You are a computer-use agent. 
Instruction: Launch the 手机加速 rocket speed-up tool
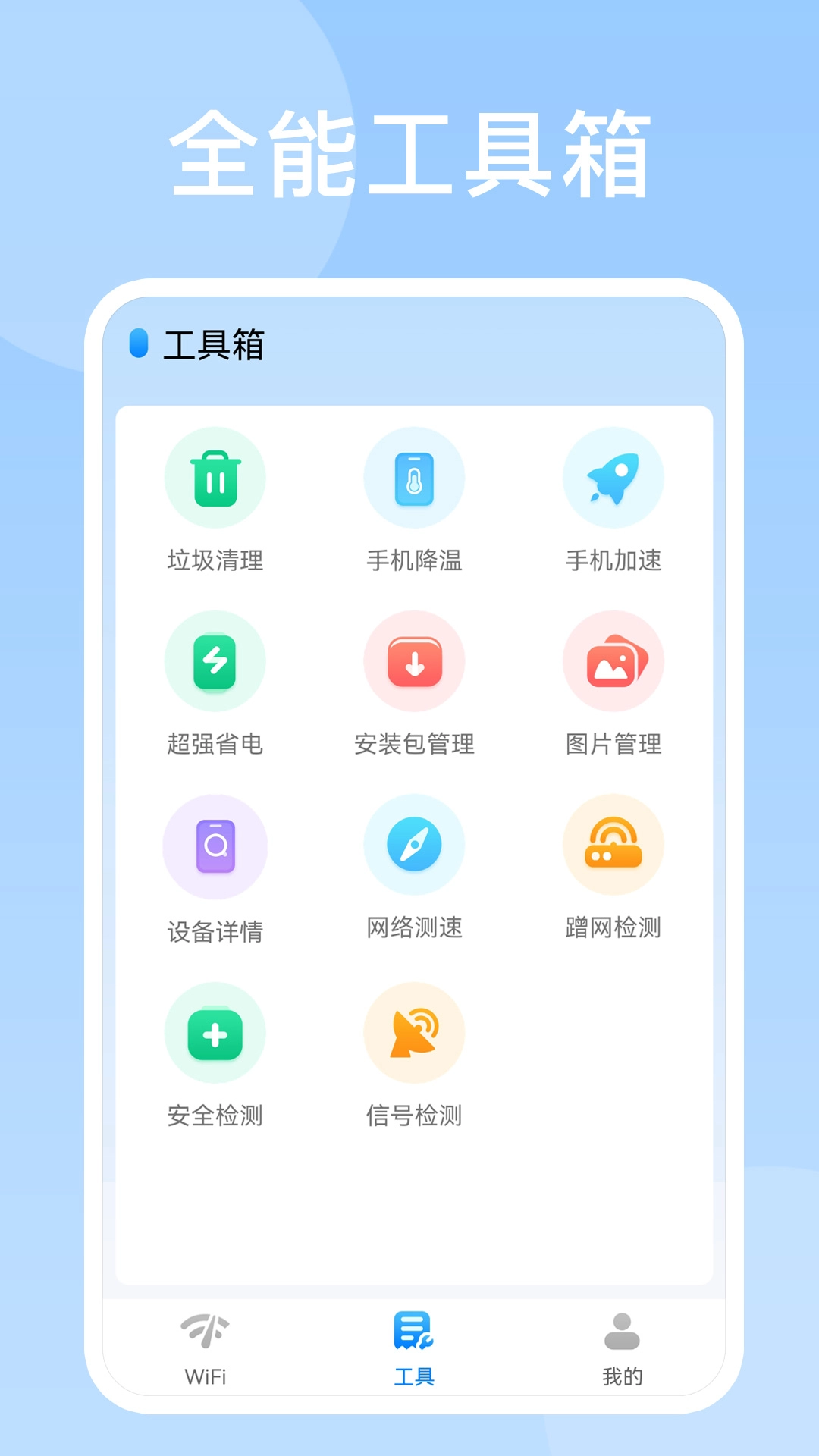613,478
